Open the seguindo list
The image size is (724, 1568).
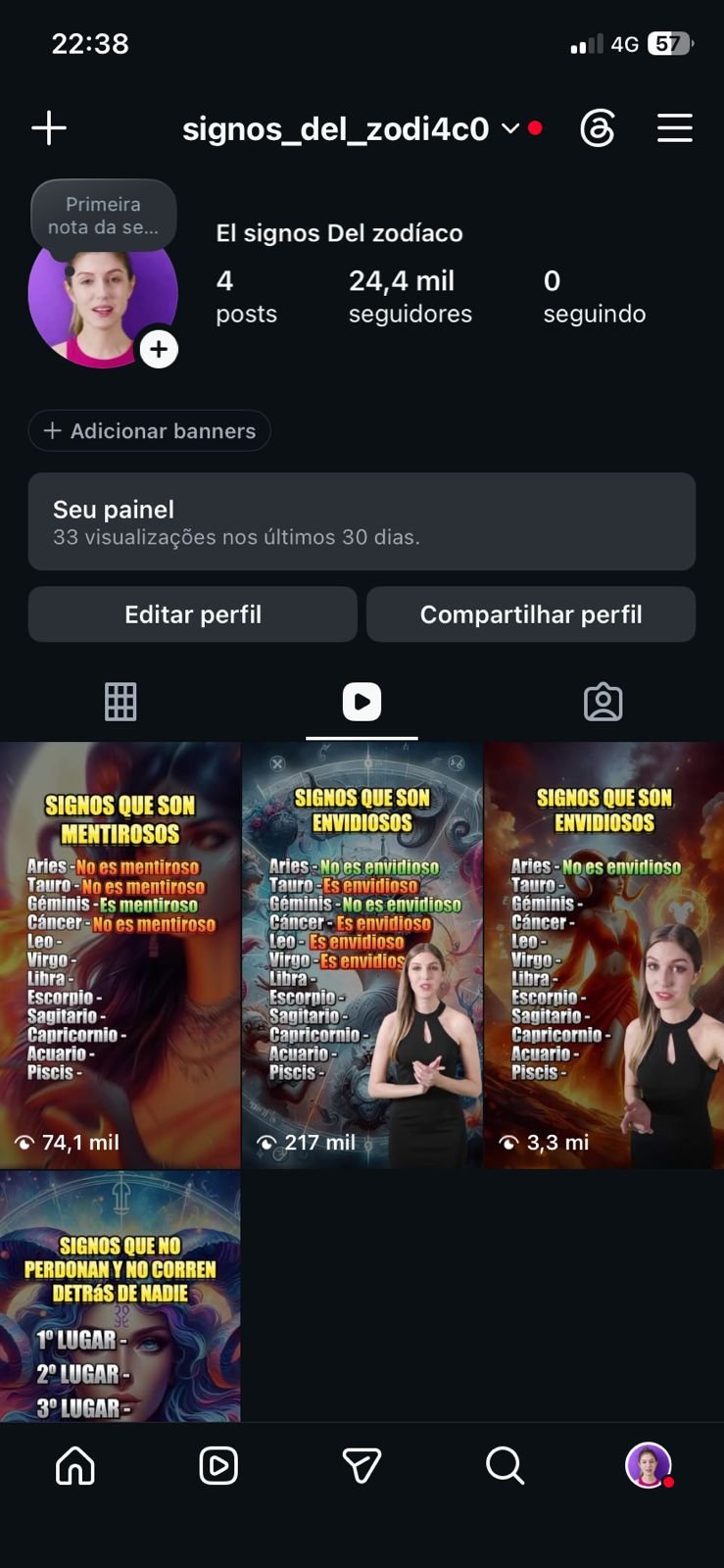pos(595,296)
